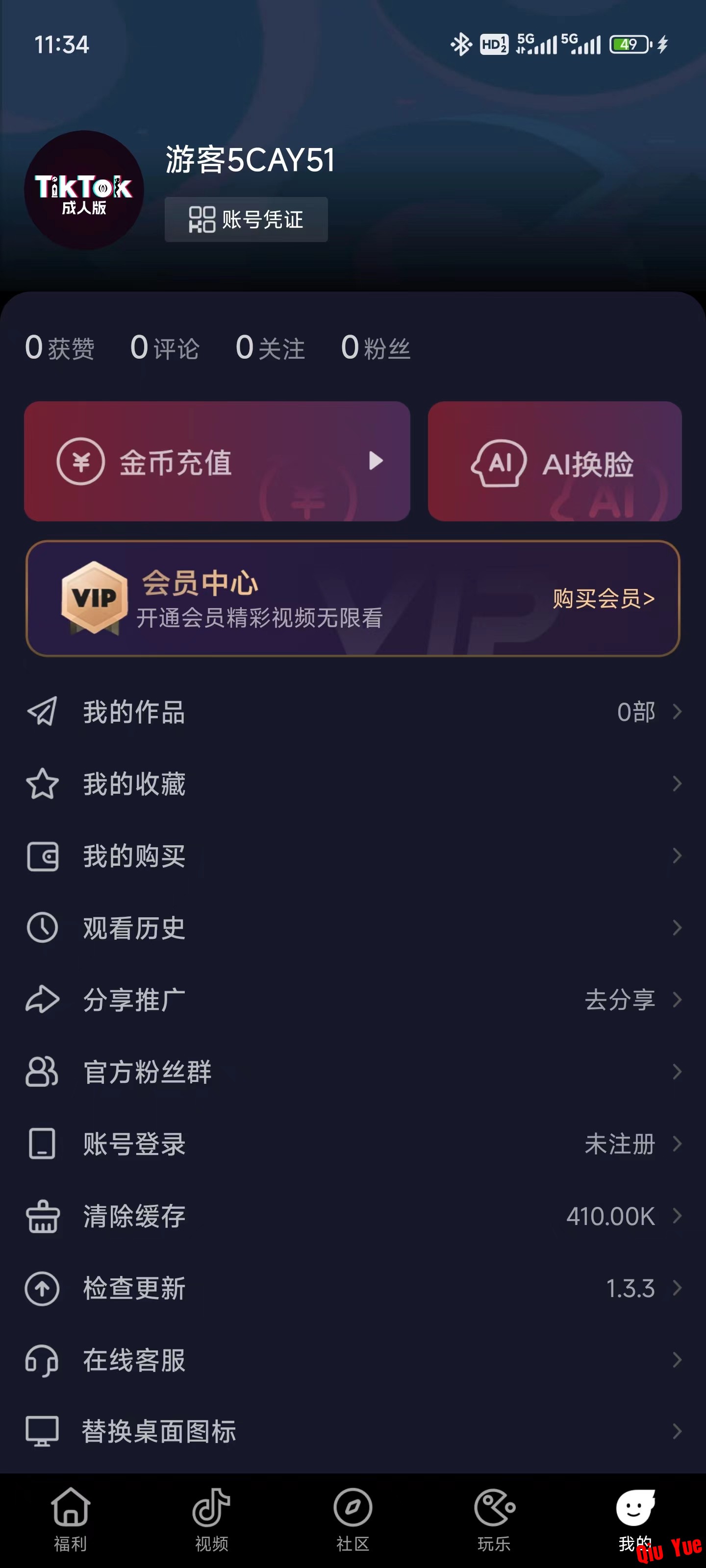This screenshot has width=706, height=1568.
Task: Tap 购买会员 in the VIP banner
Action: tap(603, 599)
